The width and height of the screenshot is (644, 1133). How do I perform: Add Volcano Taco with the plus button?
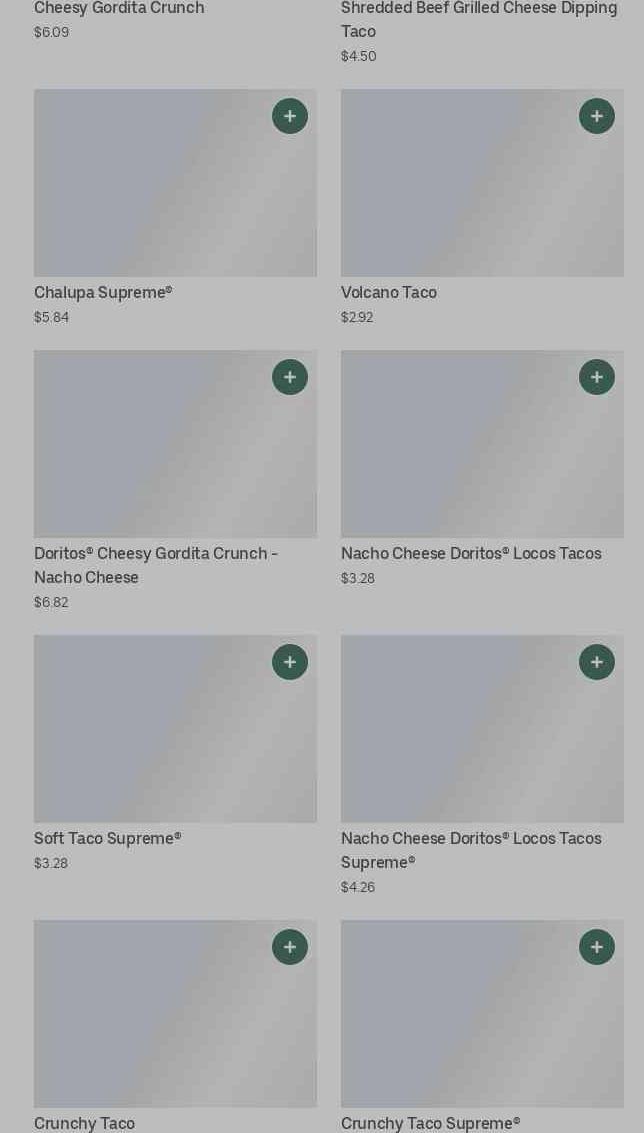pyautogui.click(x=597, y=116)
